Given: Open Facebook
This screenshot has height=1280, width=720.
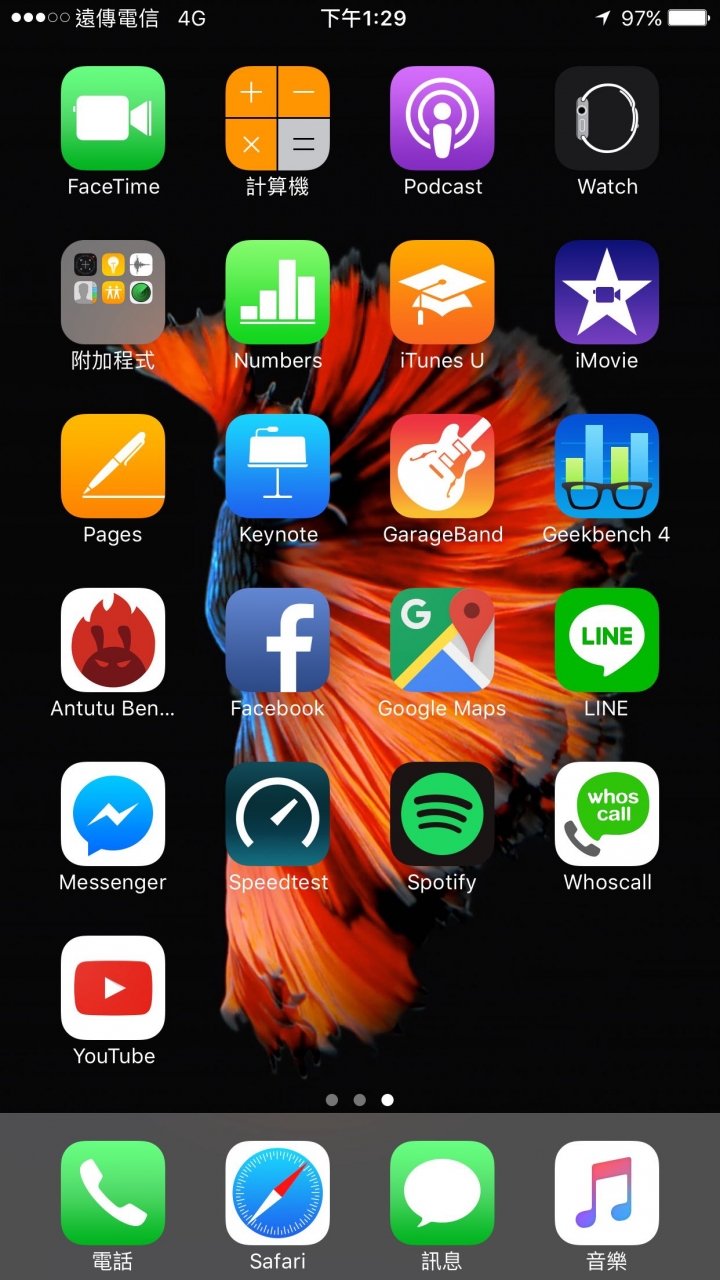Looking at the screenshot, I should tap(278, 640).
